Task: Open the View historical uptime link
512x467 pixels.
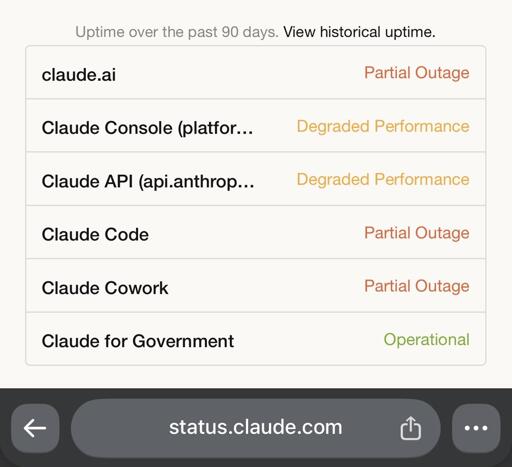Action: point(359,32)
